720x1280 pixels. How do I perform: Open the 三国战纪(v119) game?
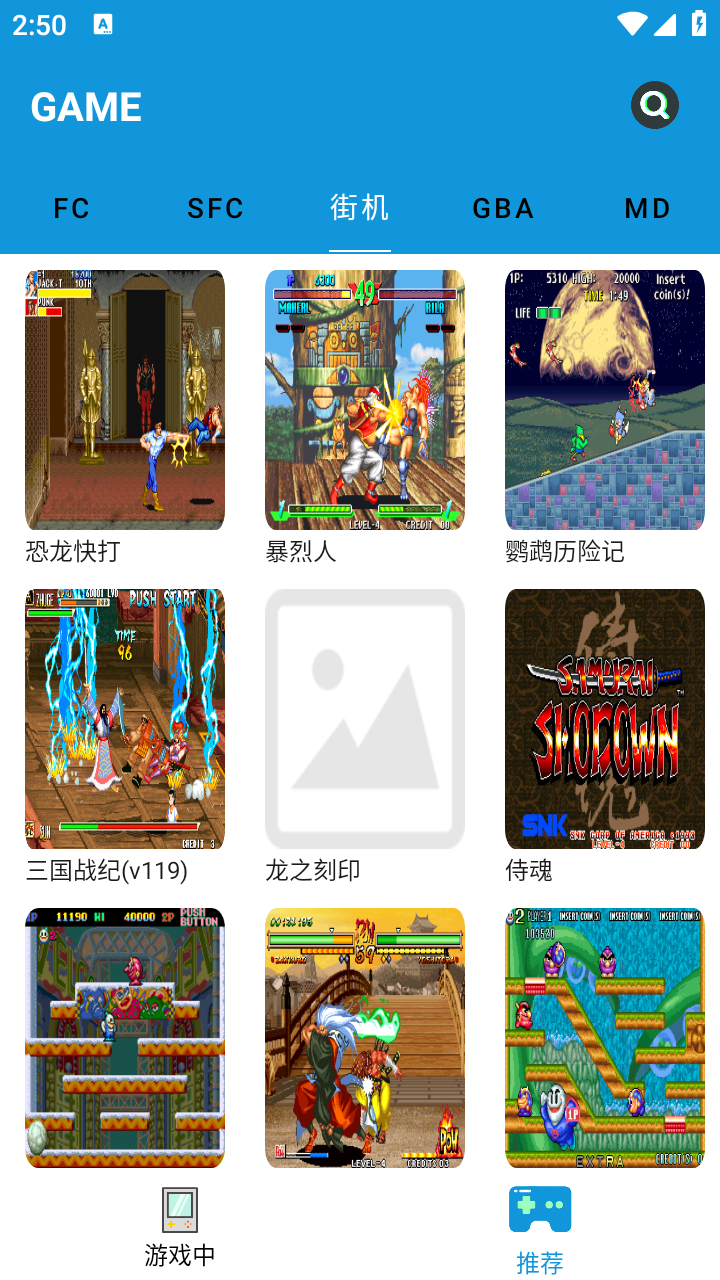coord(125,719)
